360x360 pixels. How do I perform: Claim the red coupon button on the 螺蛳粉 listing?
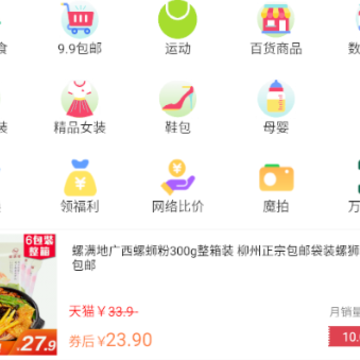pos(344,336)
